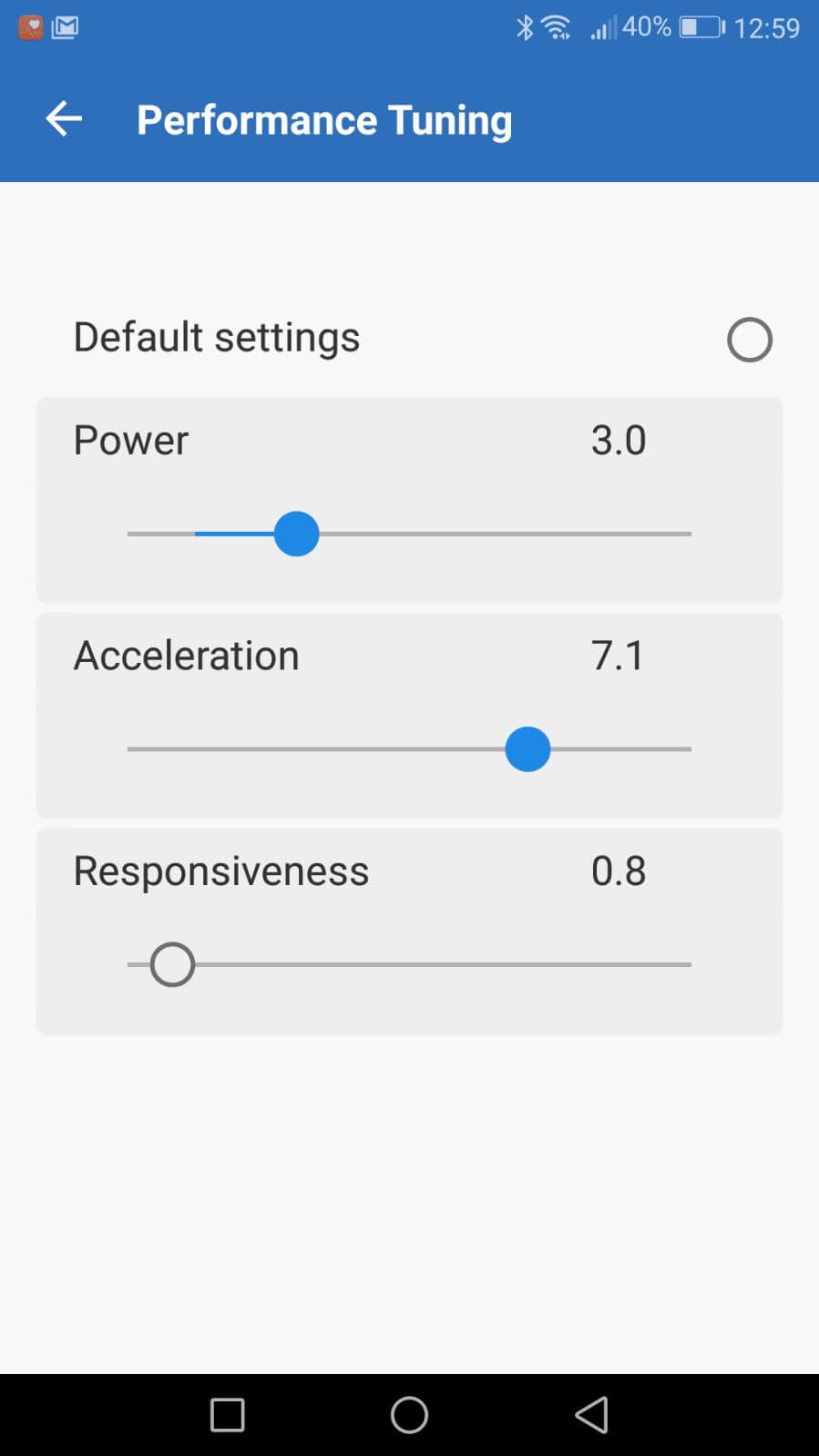The image size is (819, 1456).
Task: Tap the Power slider handle
Action: [x=297, y=534]
